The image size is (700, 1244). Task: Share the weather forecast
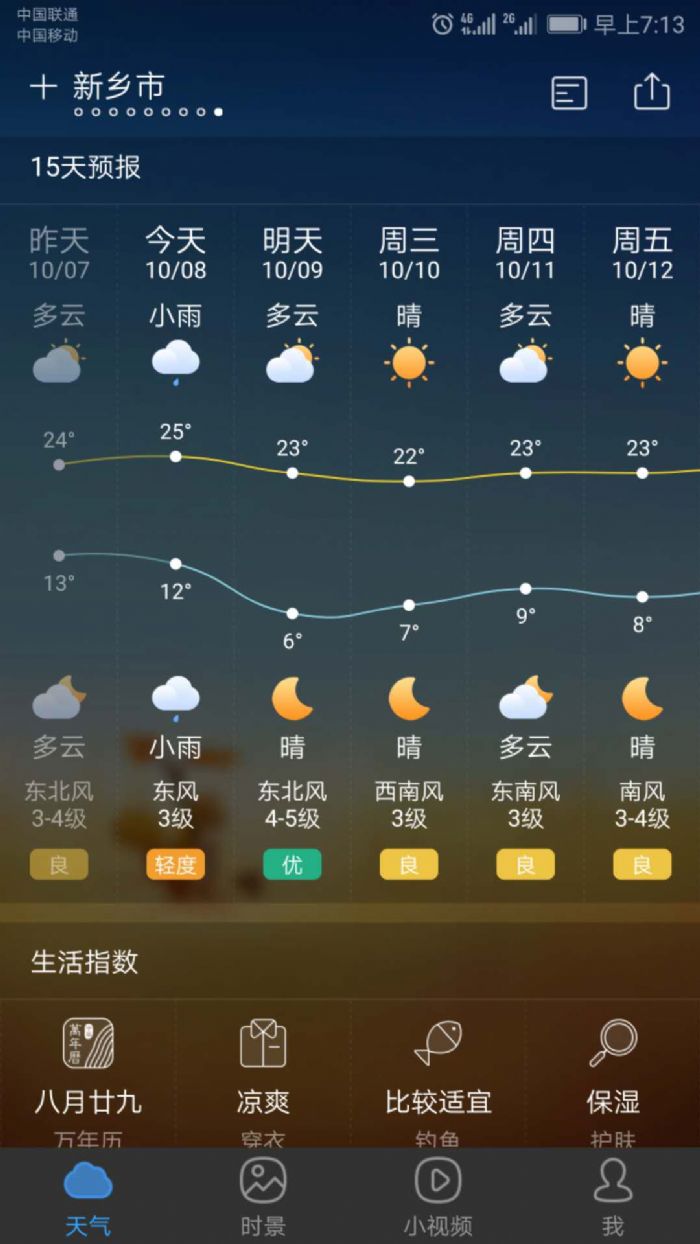tap(651, 92)
